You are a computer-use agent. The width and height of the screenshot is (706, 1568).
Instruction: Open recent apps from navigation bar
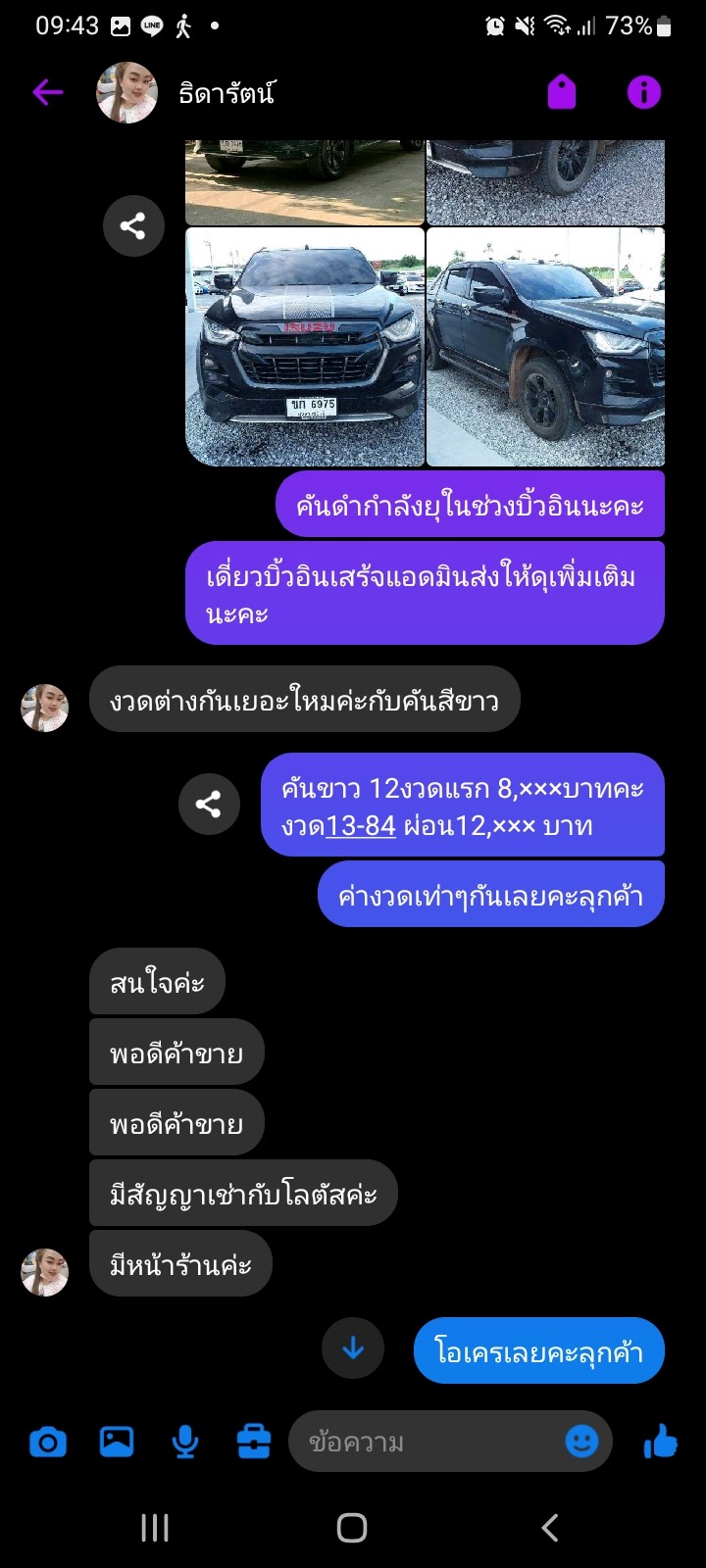pos(155,1528)
